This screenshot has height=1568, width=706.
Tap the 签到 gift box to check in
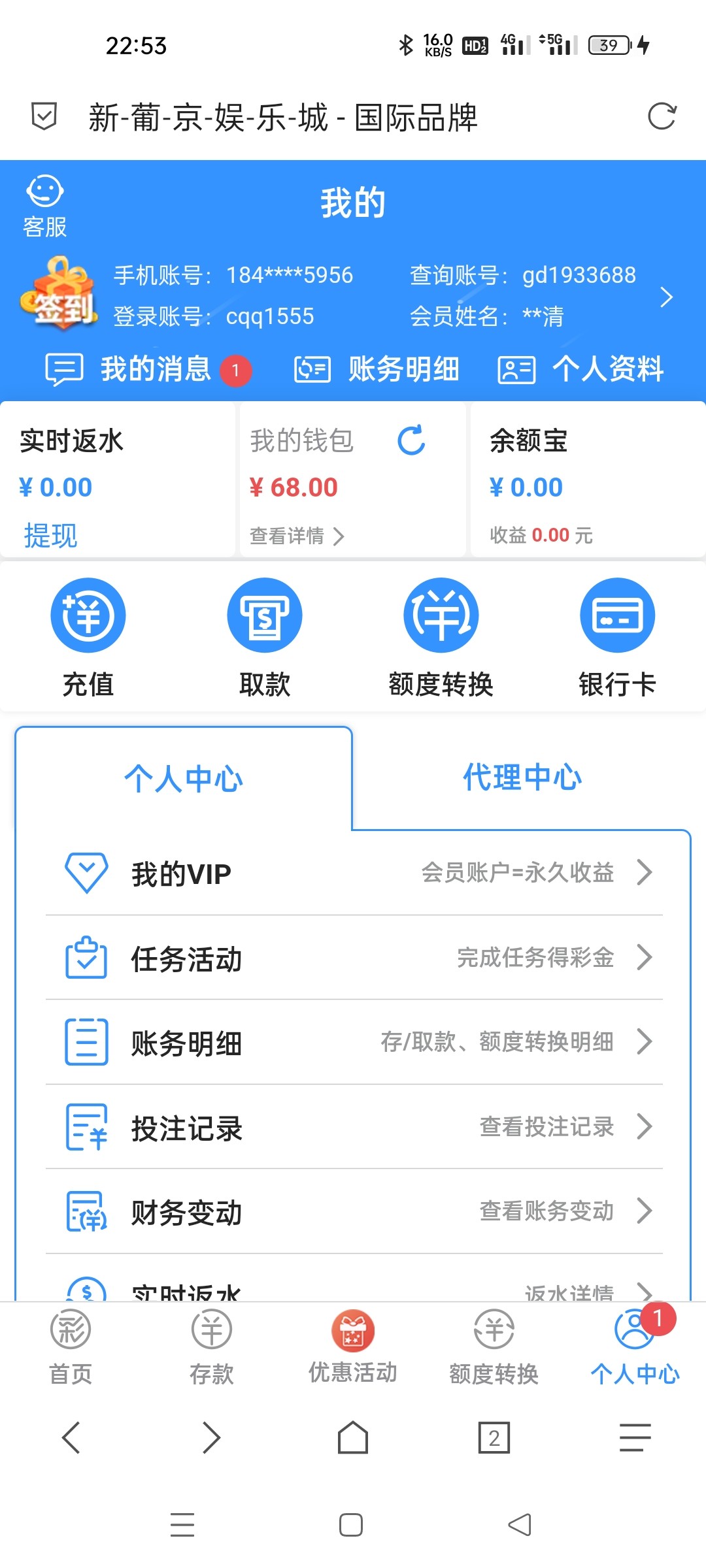click(59, 295)
